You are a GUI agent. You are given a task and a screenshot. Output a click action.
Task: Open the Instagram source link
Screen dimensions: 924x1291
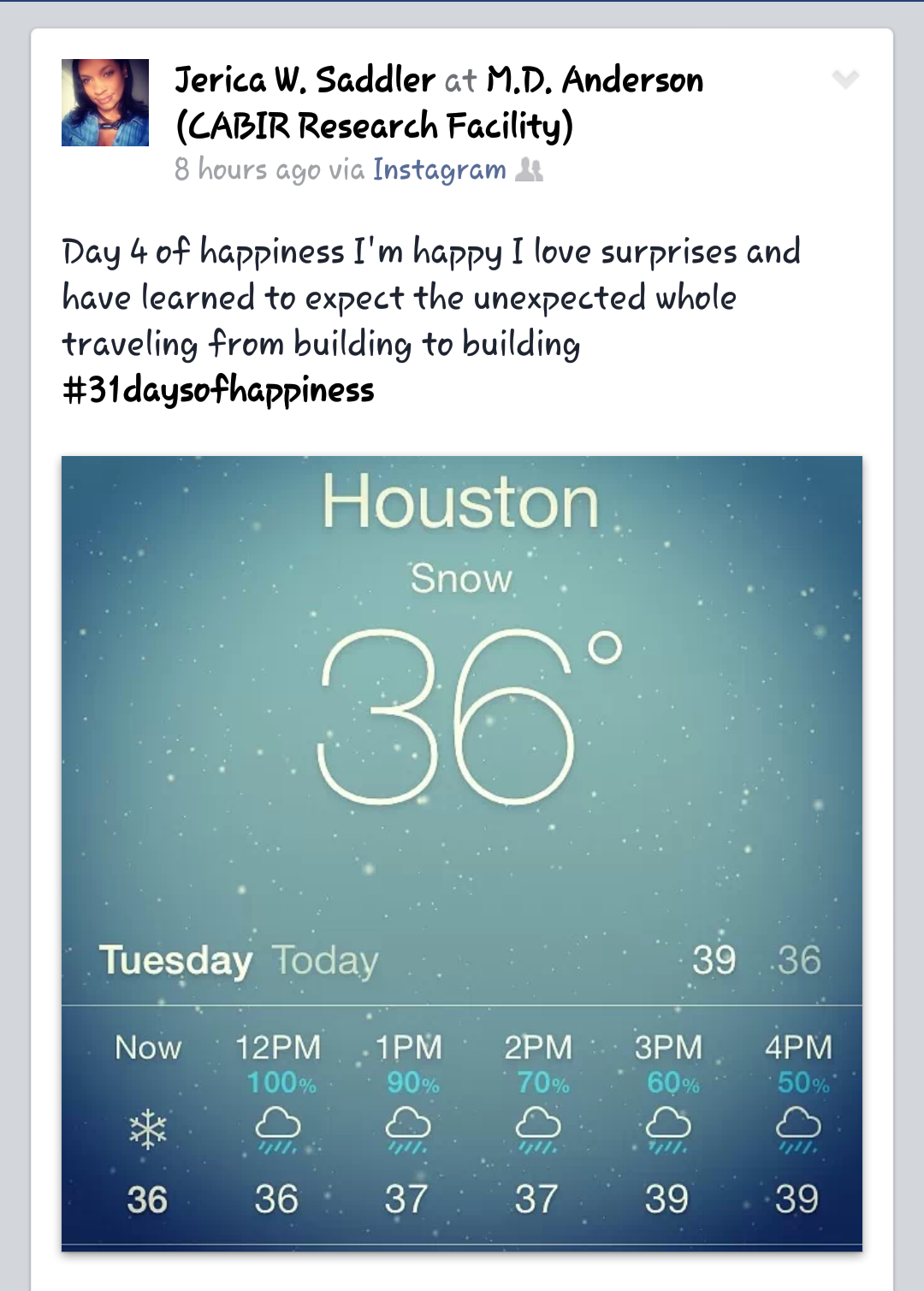point(439,169)
